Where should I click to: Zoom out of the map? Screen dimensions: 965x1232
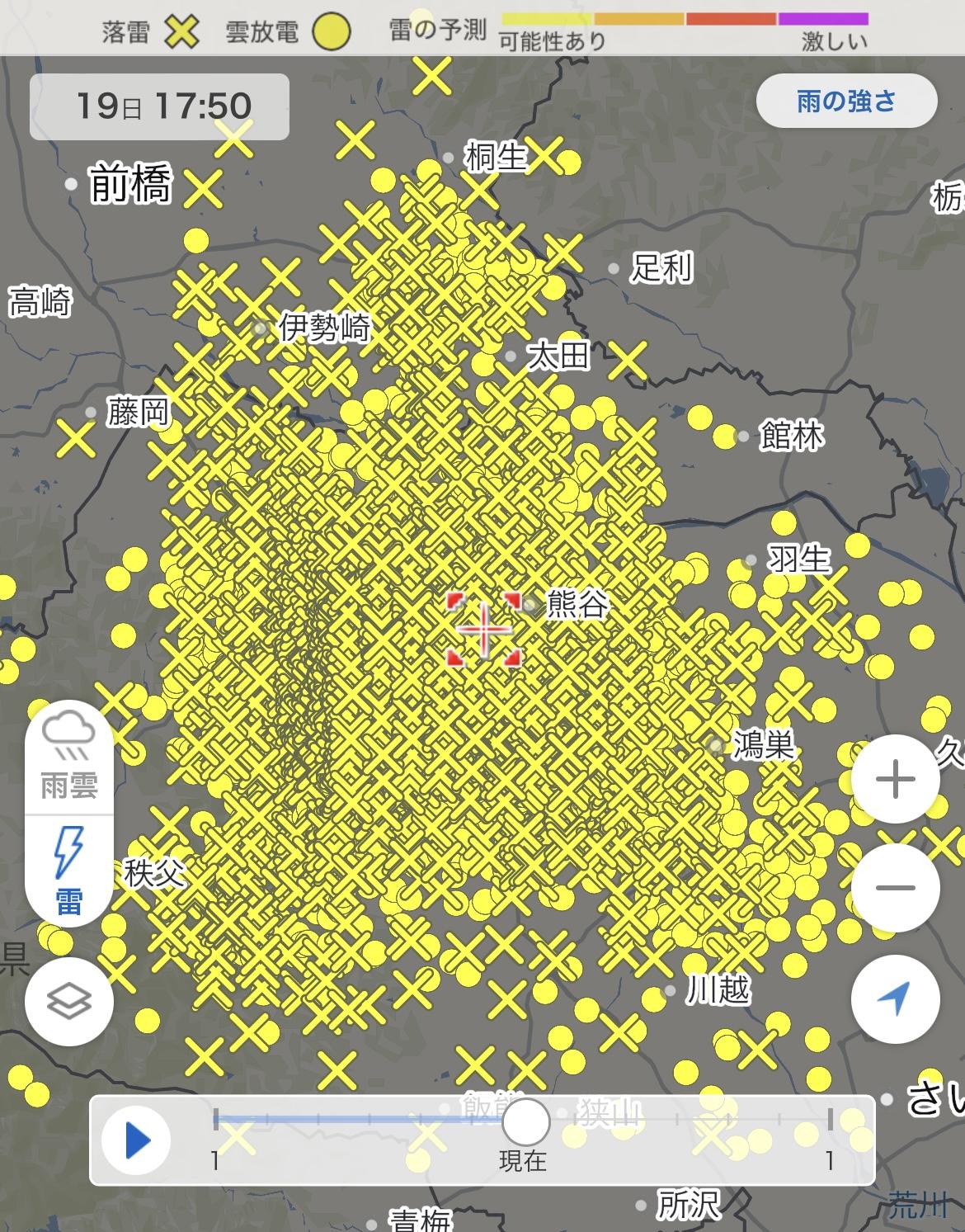pos(895,888)
